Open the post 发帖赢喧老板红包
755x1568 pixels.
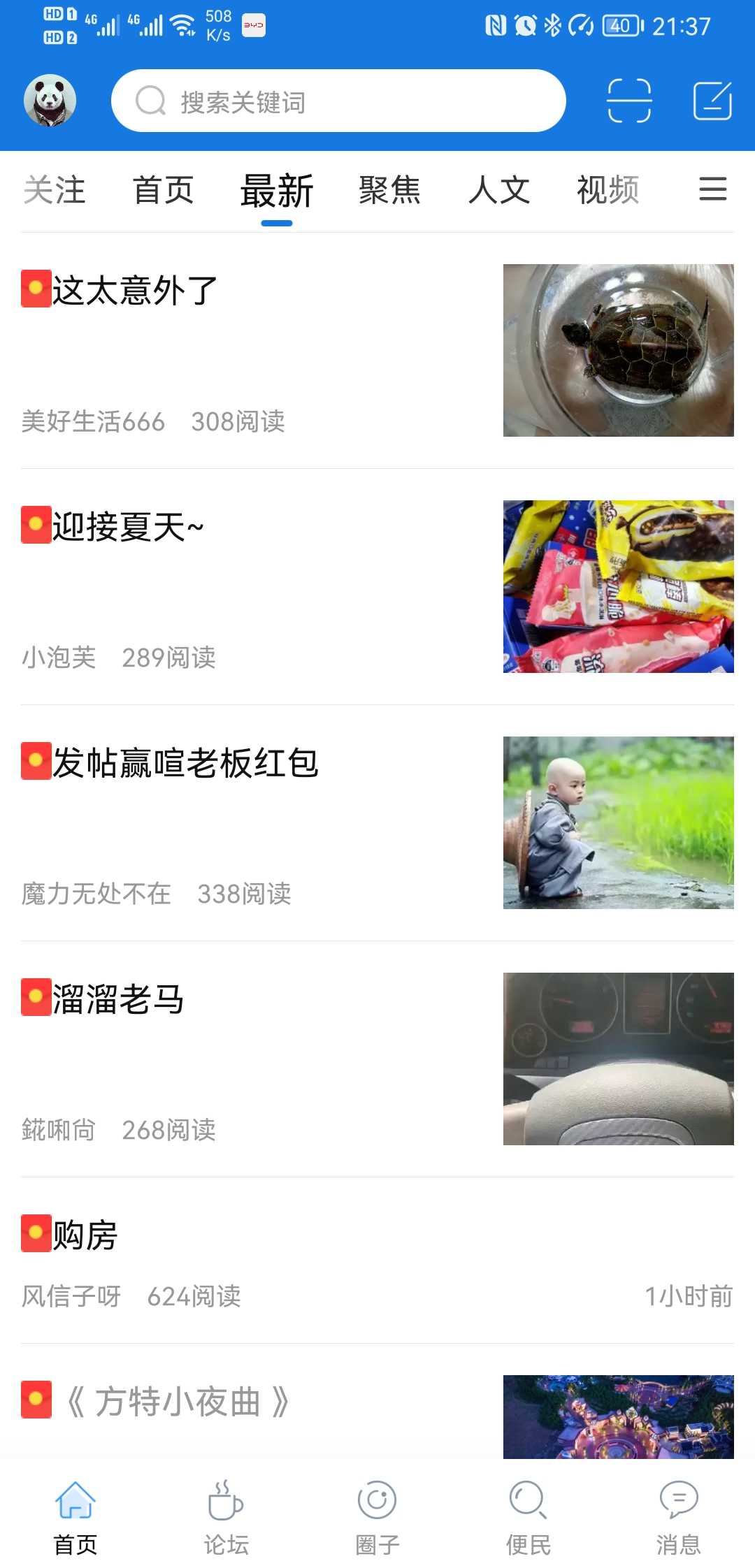377,823
